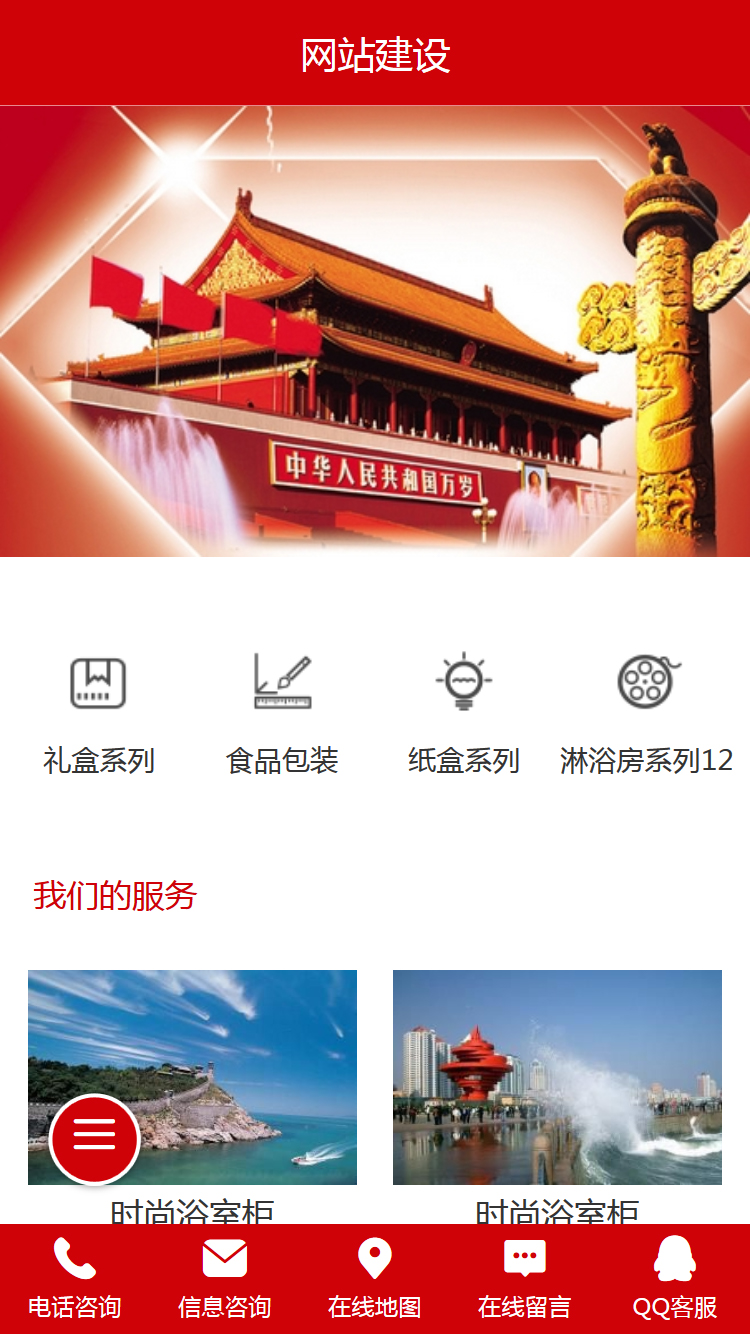Open the 礼盒系列 category
Image resolution: width=750 pixels, height=1334 pixels.
(98, 713)
